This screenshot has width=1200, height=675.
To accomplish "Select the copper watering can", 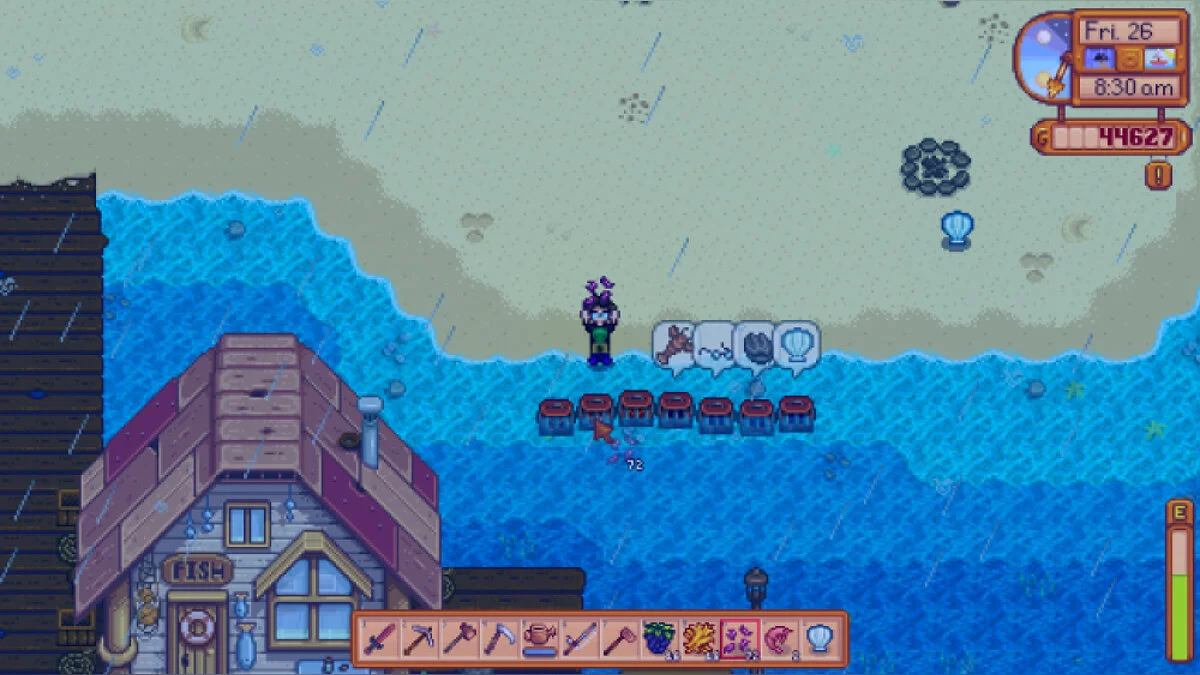I will coord(540,638).
